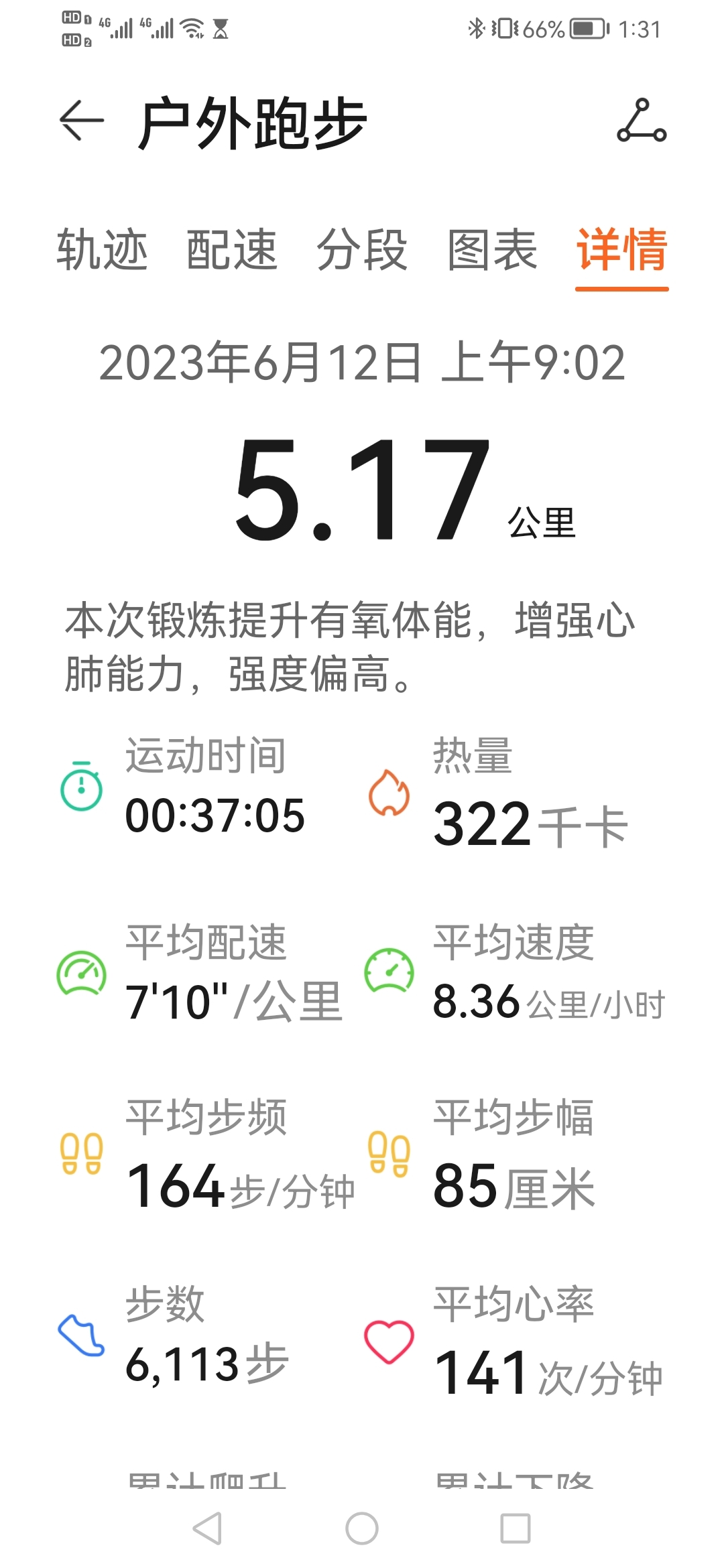This screenshot has height=1568, width=724.
Task: Open the 配速 tab
Action: pos(232,249)
